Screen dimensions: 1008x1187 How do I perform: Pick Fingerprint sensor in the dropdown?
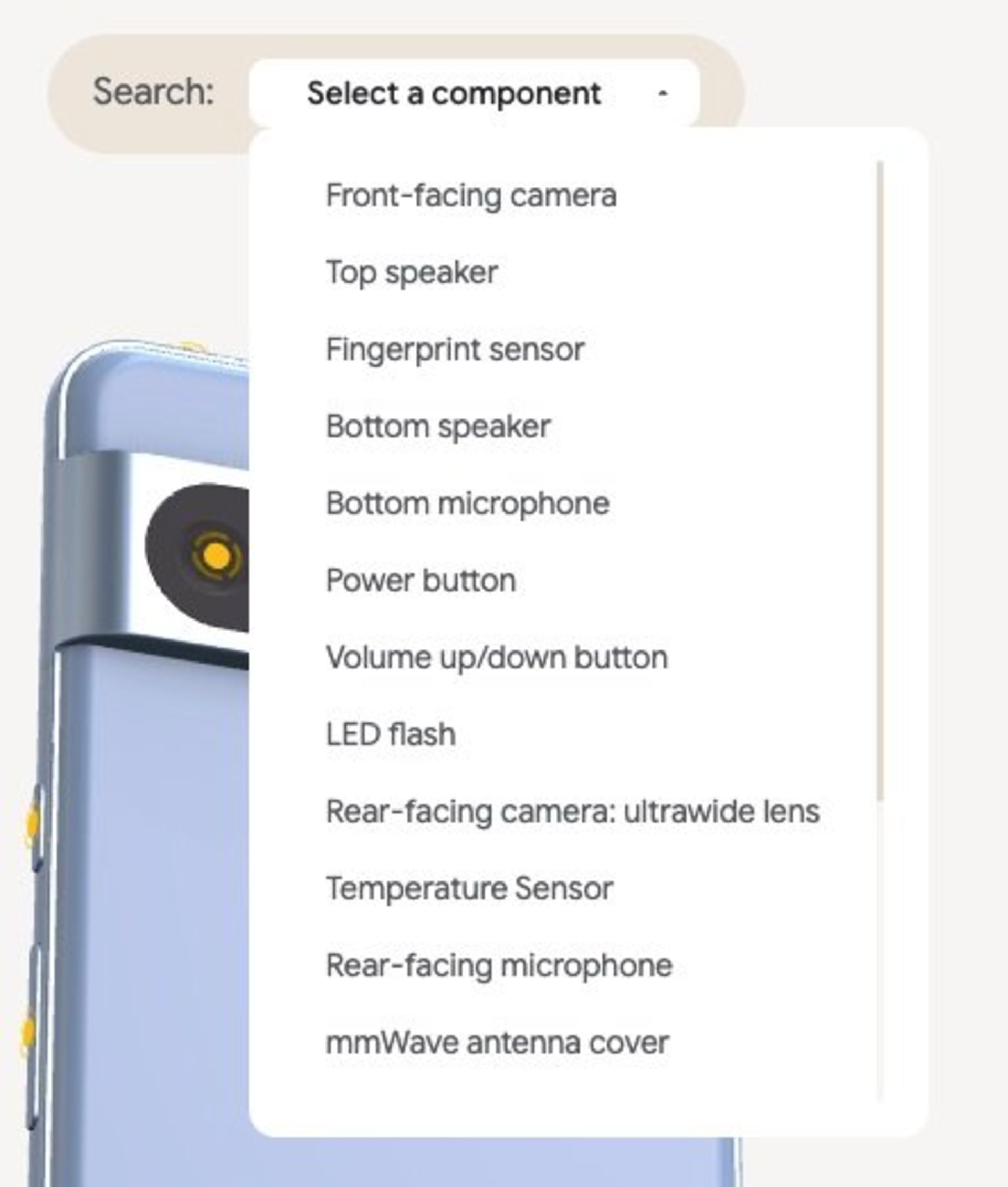point(455,350)
